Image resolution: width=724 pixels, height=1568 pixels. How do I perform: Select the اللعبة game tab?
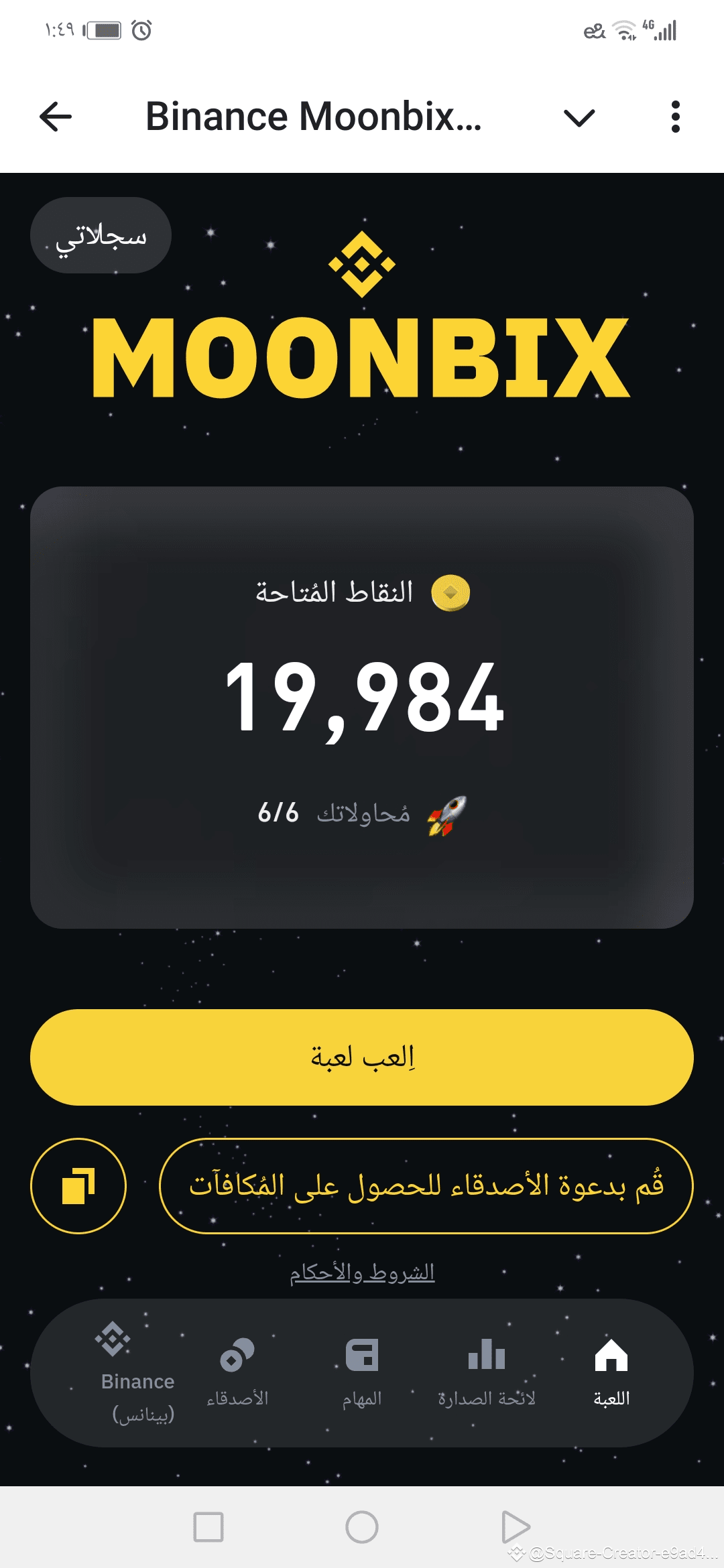(611, 1371)
